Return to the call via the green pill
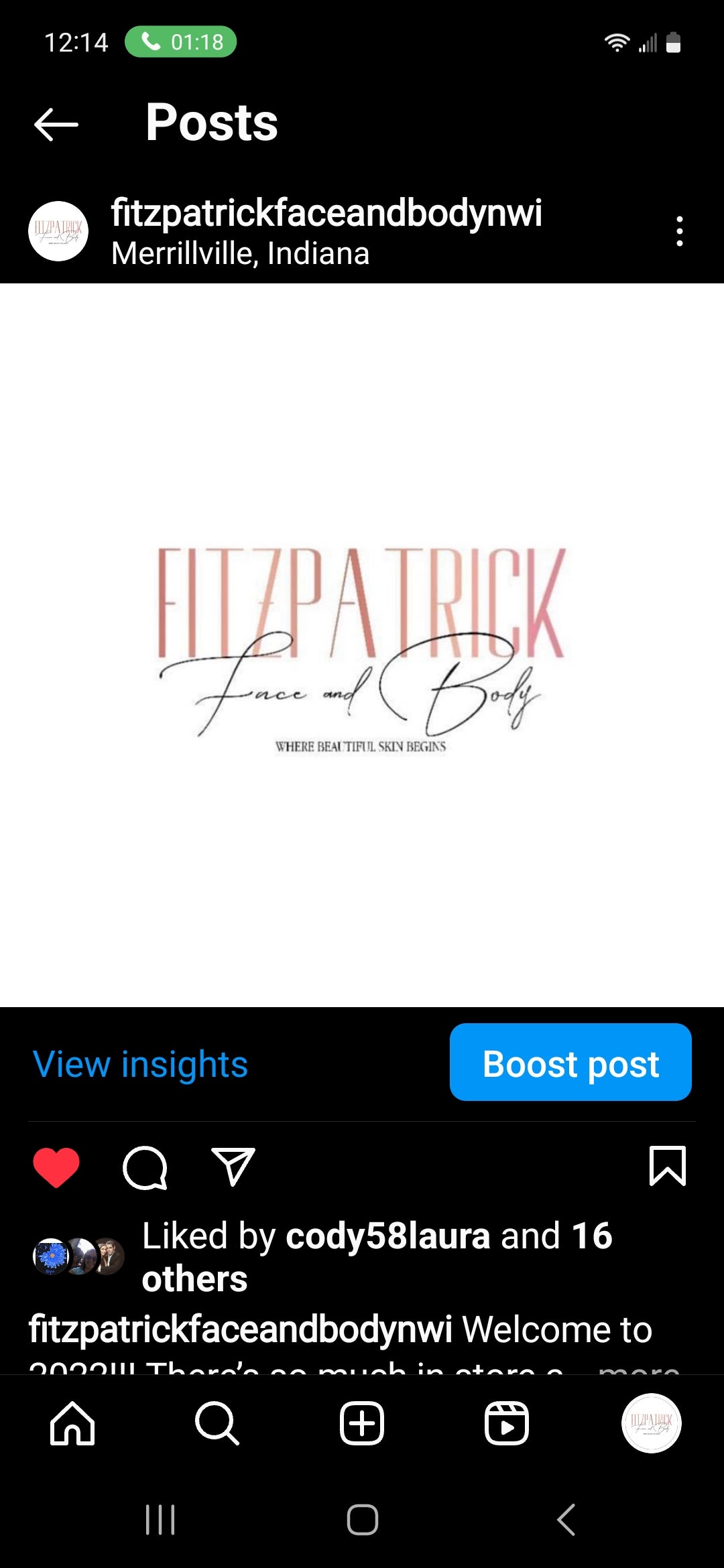 click(x=181, y=42)
